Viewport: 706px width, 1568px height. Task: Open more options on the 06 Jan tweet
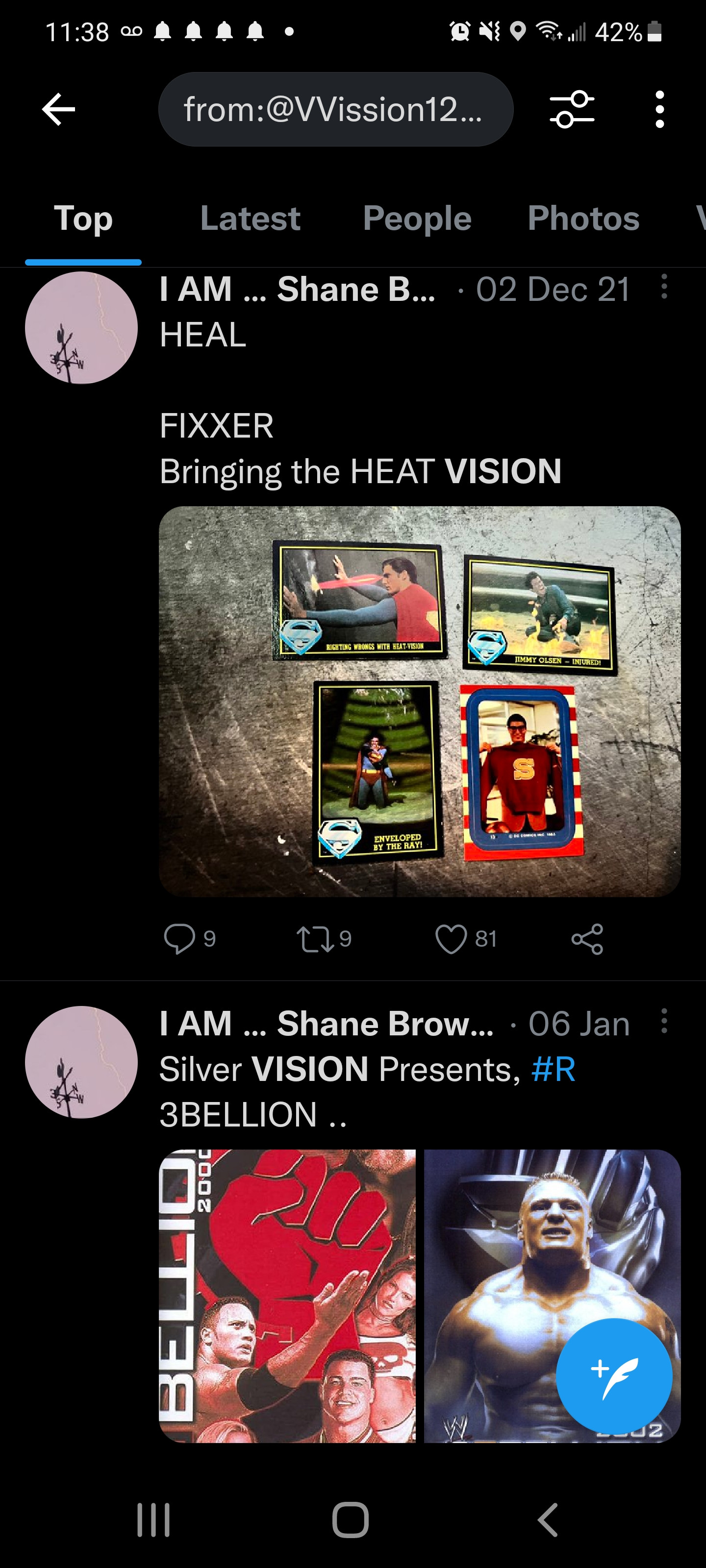pyautogui.click(x=664, y=1021)
